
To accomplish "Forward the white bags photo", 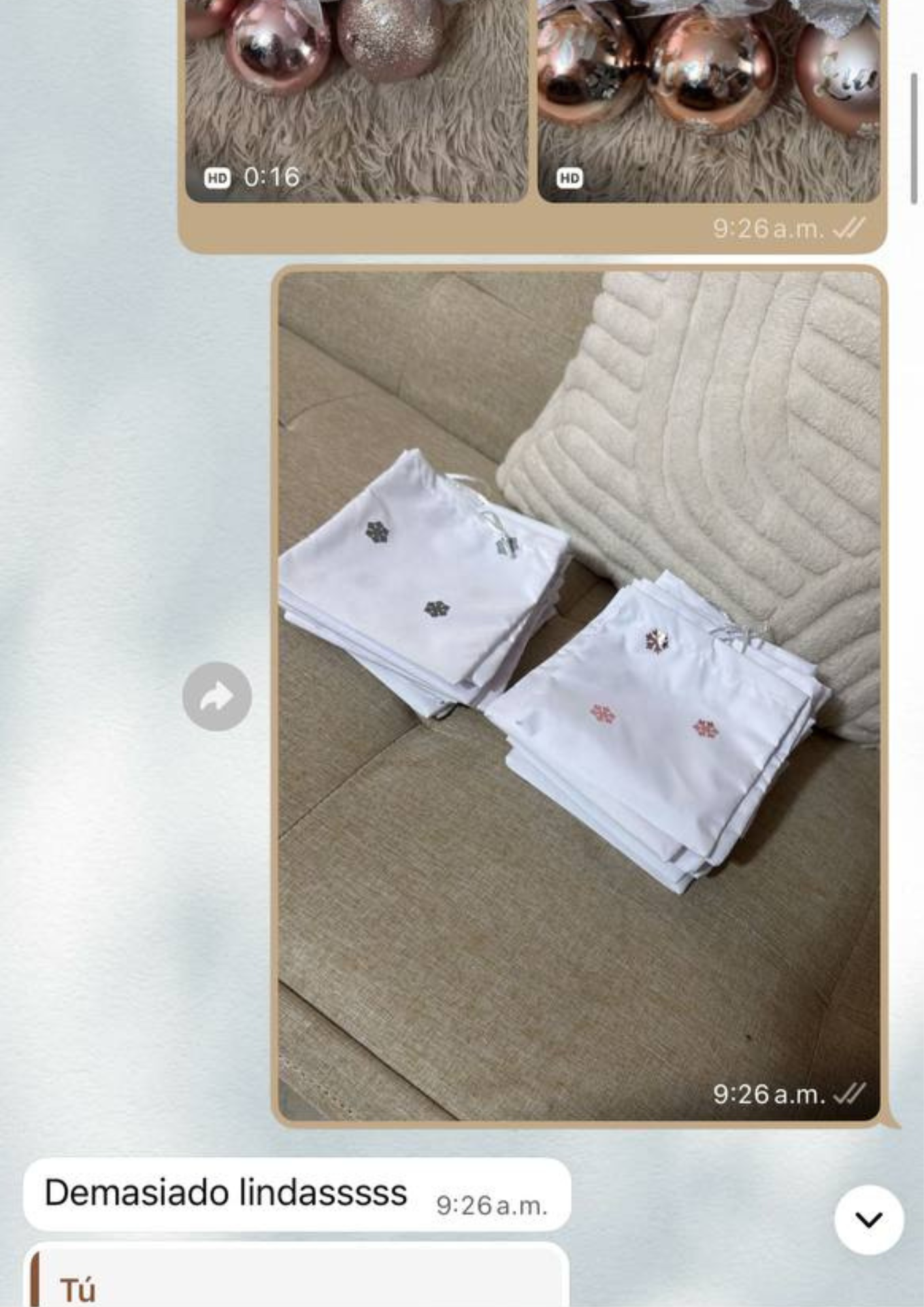I will click(x=217, y=696).
